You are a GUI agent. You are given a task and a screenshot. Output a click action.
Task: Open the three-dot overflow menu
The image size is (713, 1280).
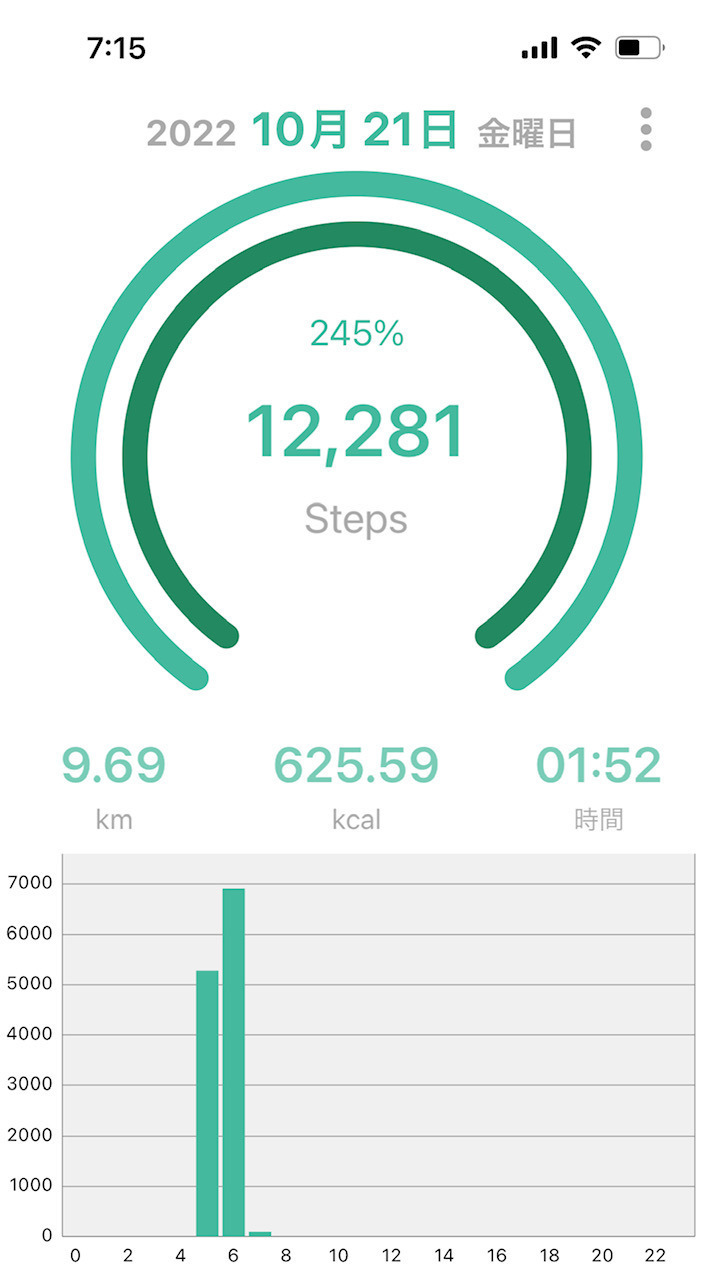pyautogui.click(x=646, y=130)
